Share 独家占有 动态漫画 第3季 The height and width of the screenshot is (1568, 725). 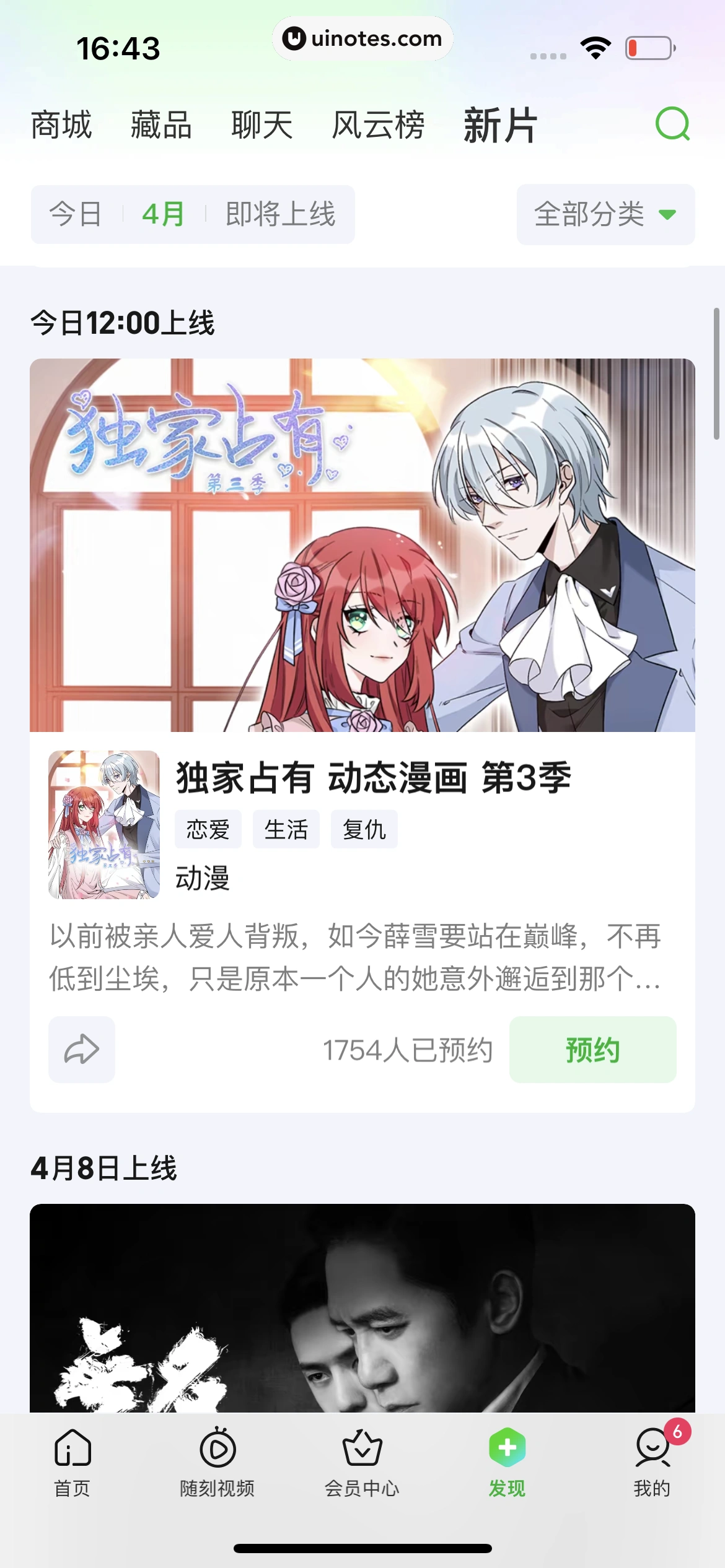click(82, 1049)
